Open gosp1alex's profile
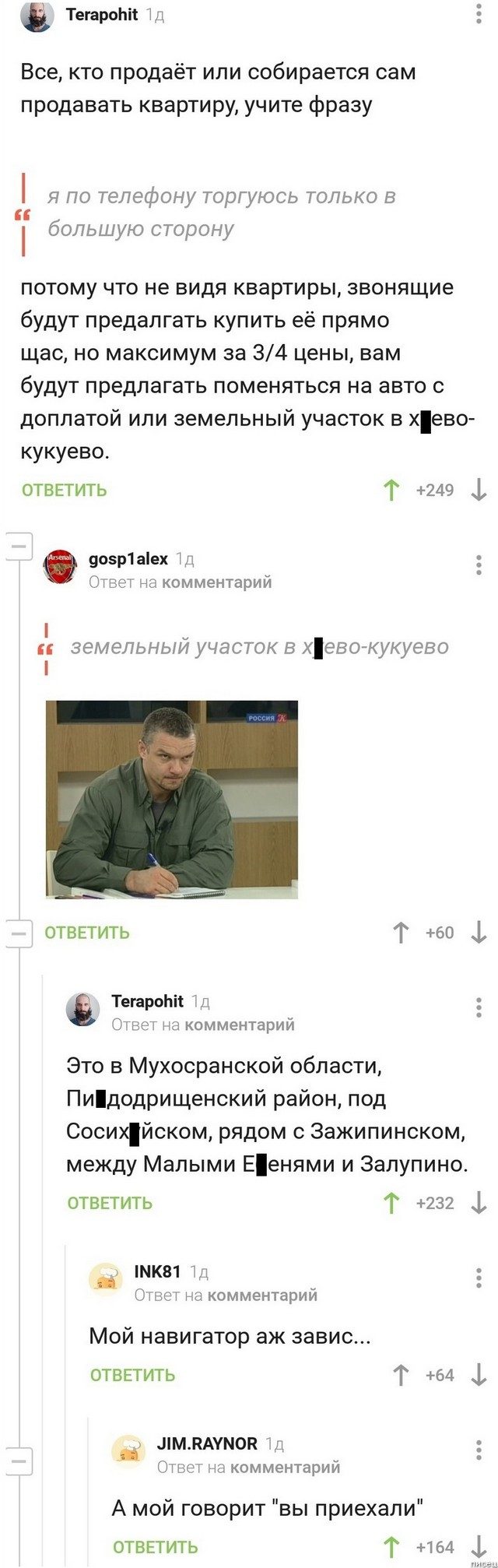 (128, 559)
